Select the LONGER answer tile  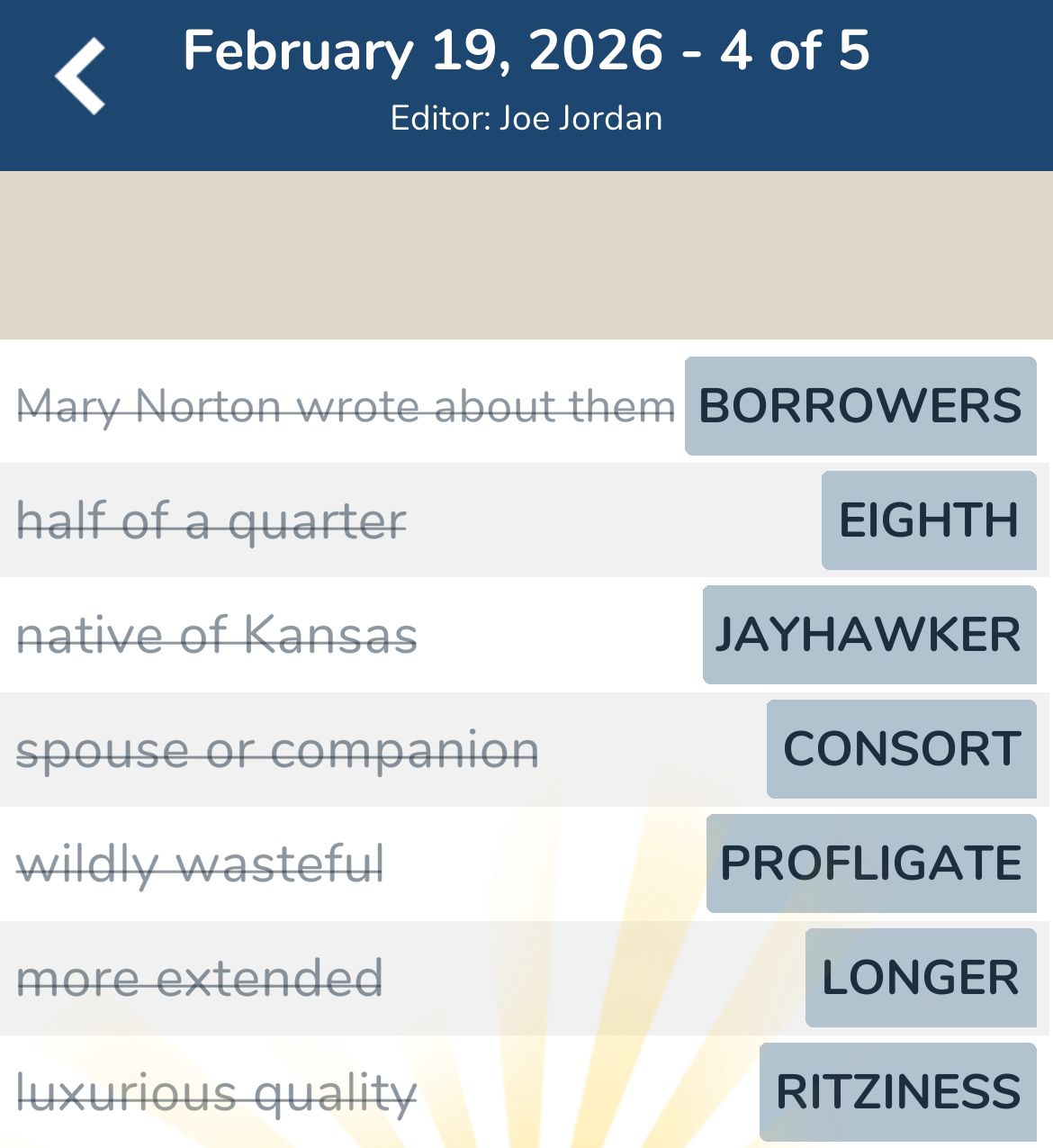point(920,977)
